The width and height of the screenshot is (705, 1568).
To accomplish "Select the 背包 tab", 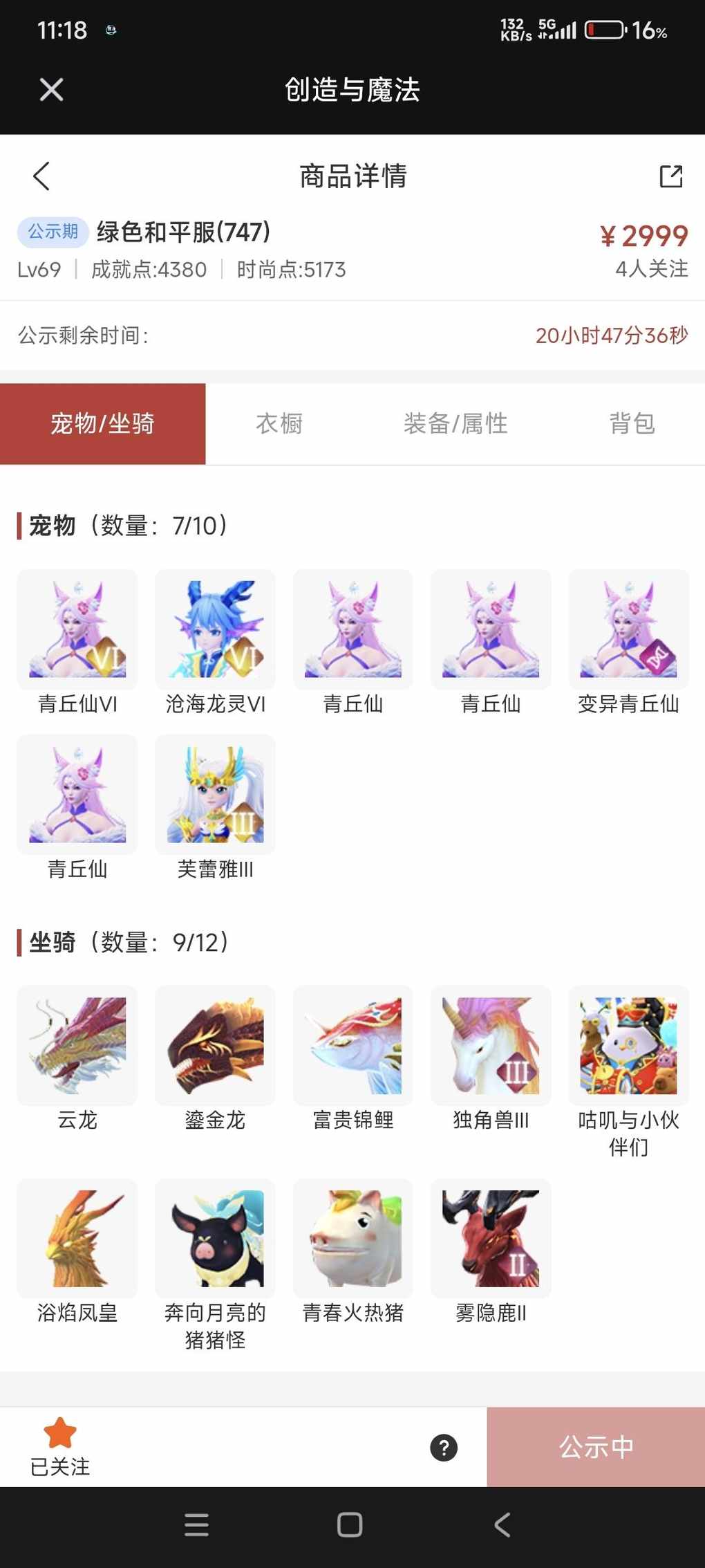I will [632, 423].
